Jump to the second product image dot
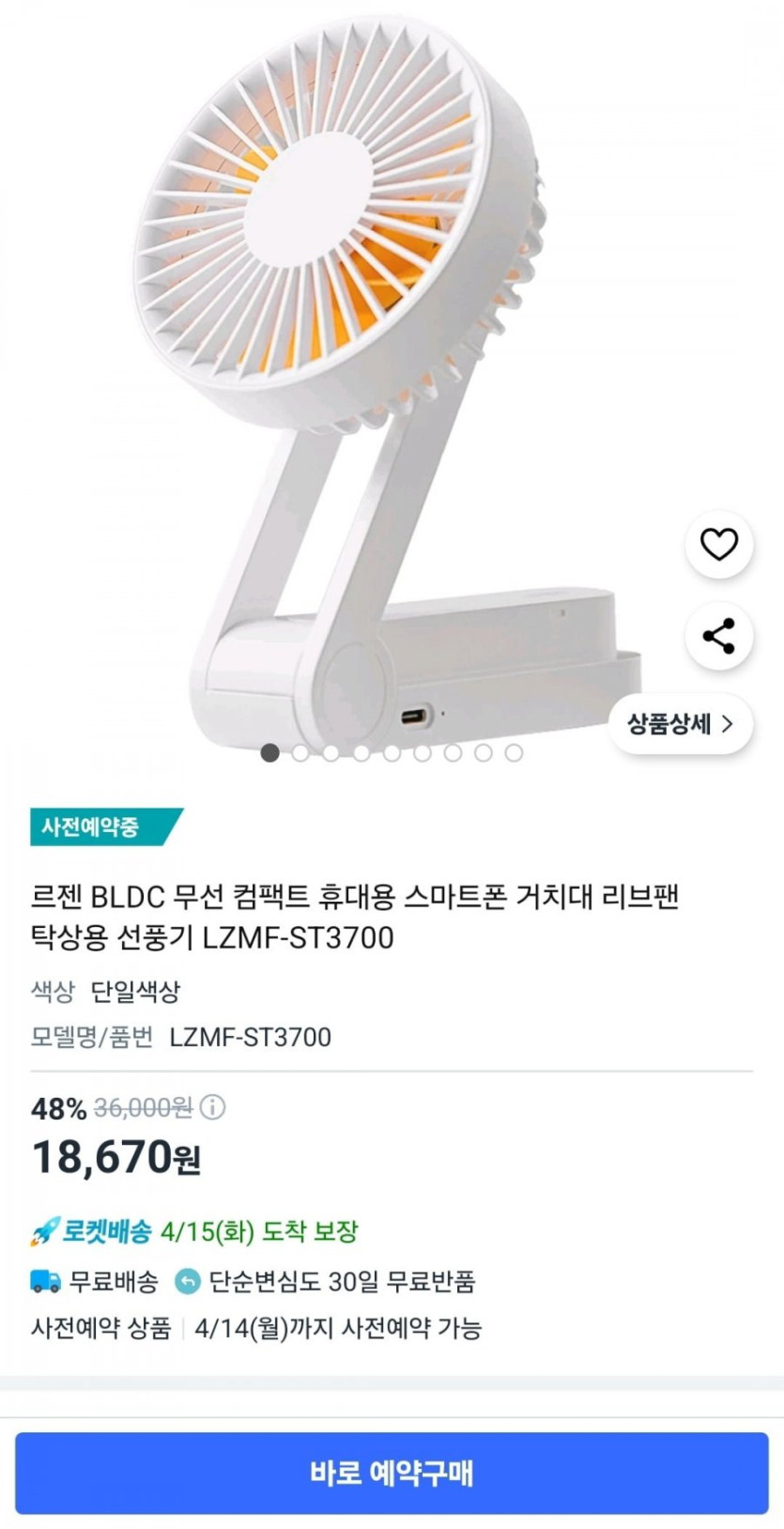The image size is (784, 1529). click(300, 753)
